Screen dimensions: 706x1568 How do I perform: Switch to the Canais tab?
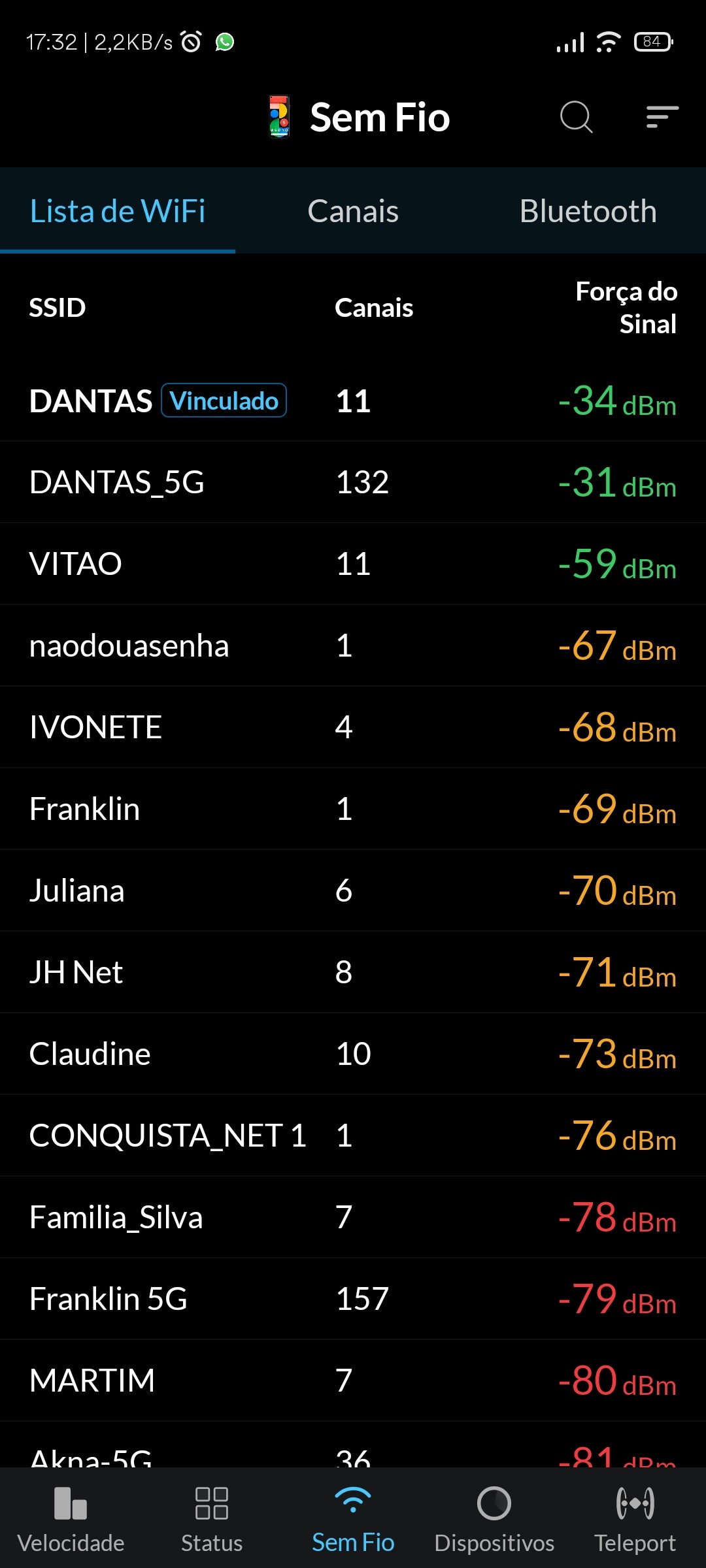click(353, 211)
